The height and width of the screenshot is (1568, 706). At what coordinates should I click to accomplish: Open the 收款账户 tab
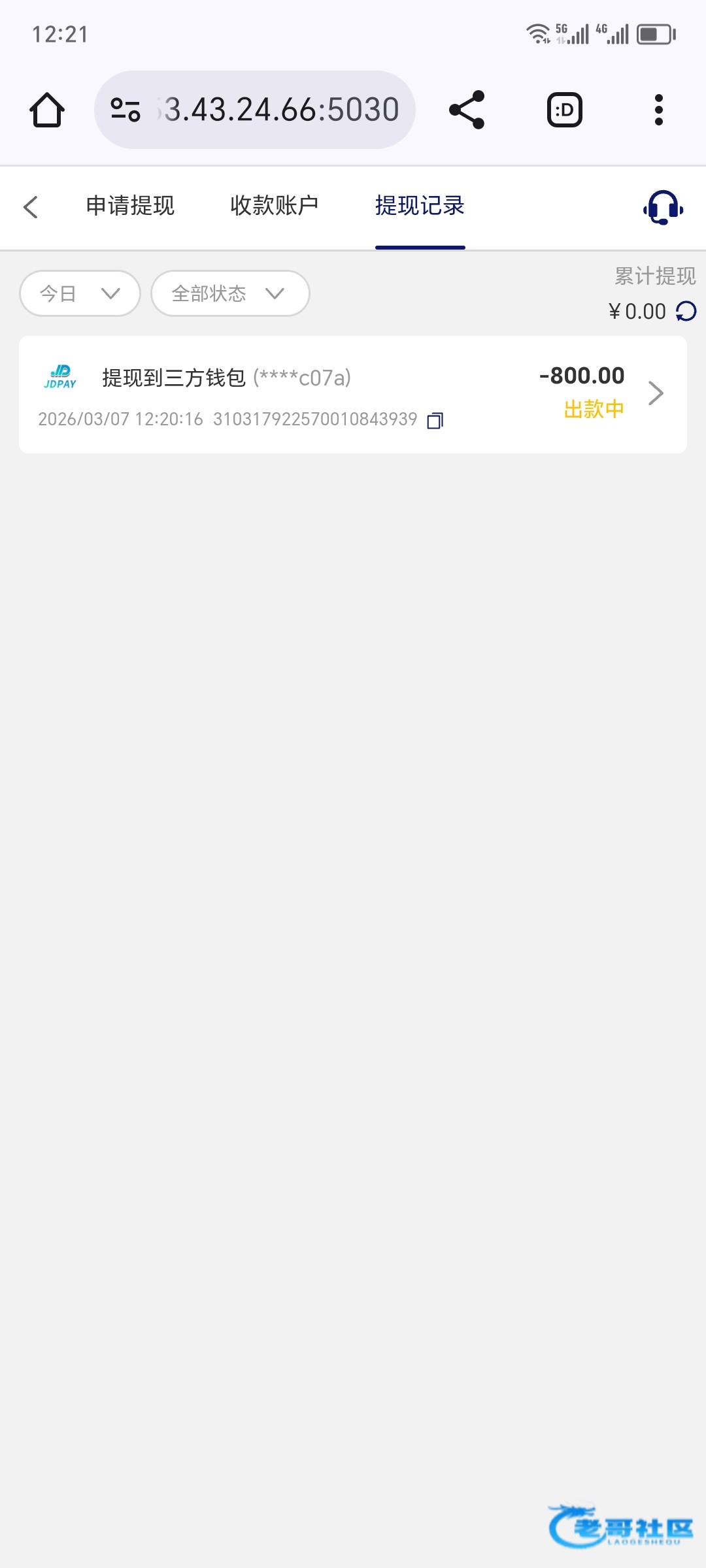pos(274,206)
